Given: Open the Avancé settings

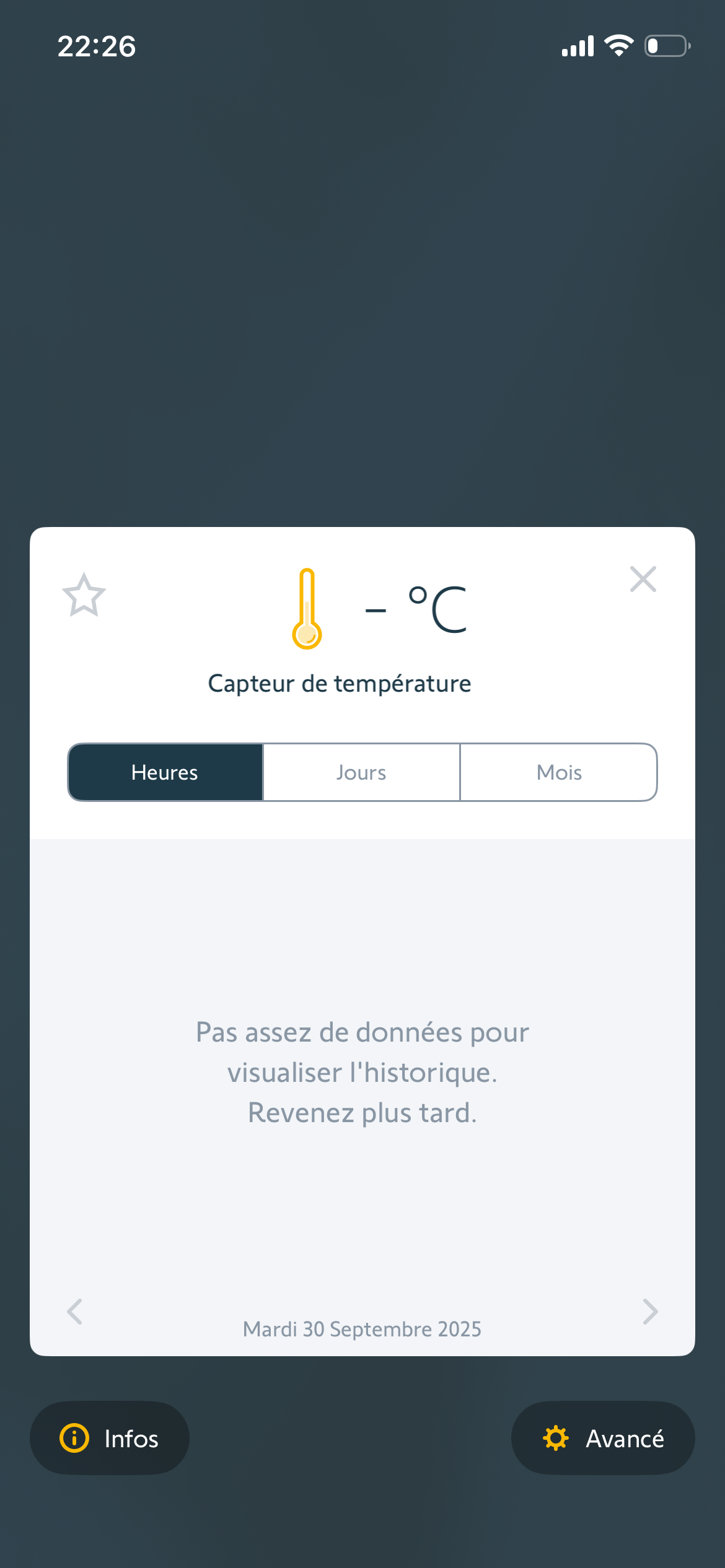Looking at the screenshot, I should click(x=602, y=1438).
